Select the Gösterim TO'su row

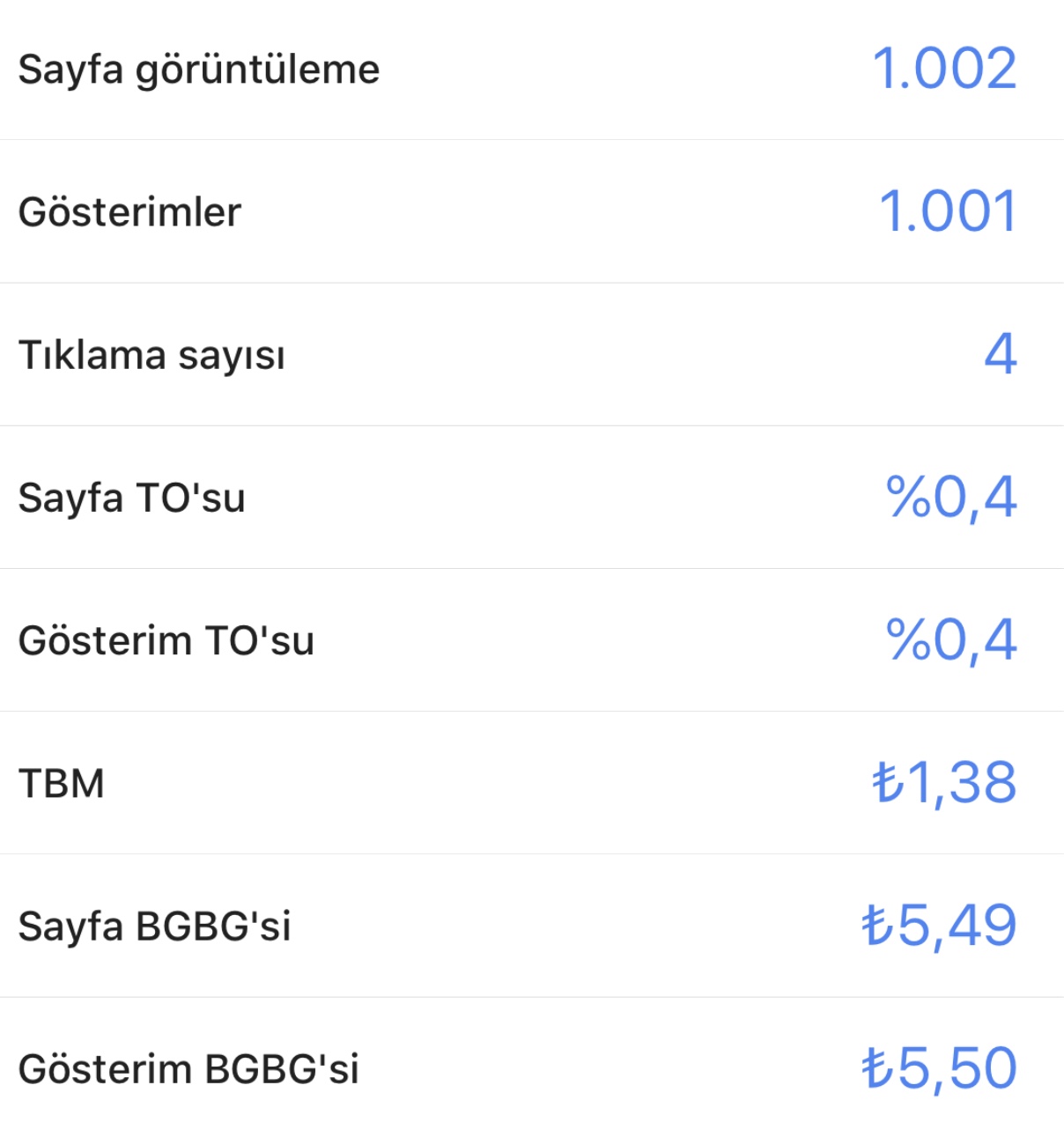(532, 640)
